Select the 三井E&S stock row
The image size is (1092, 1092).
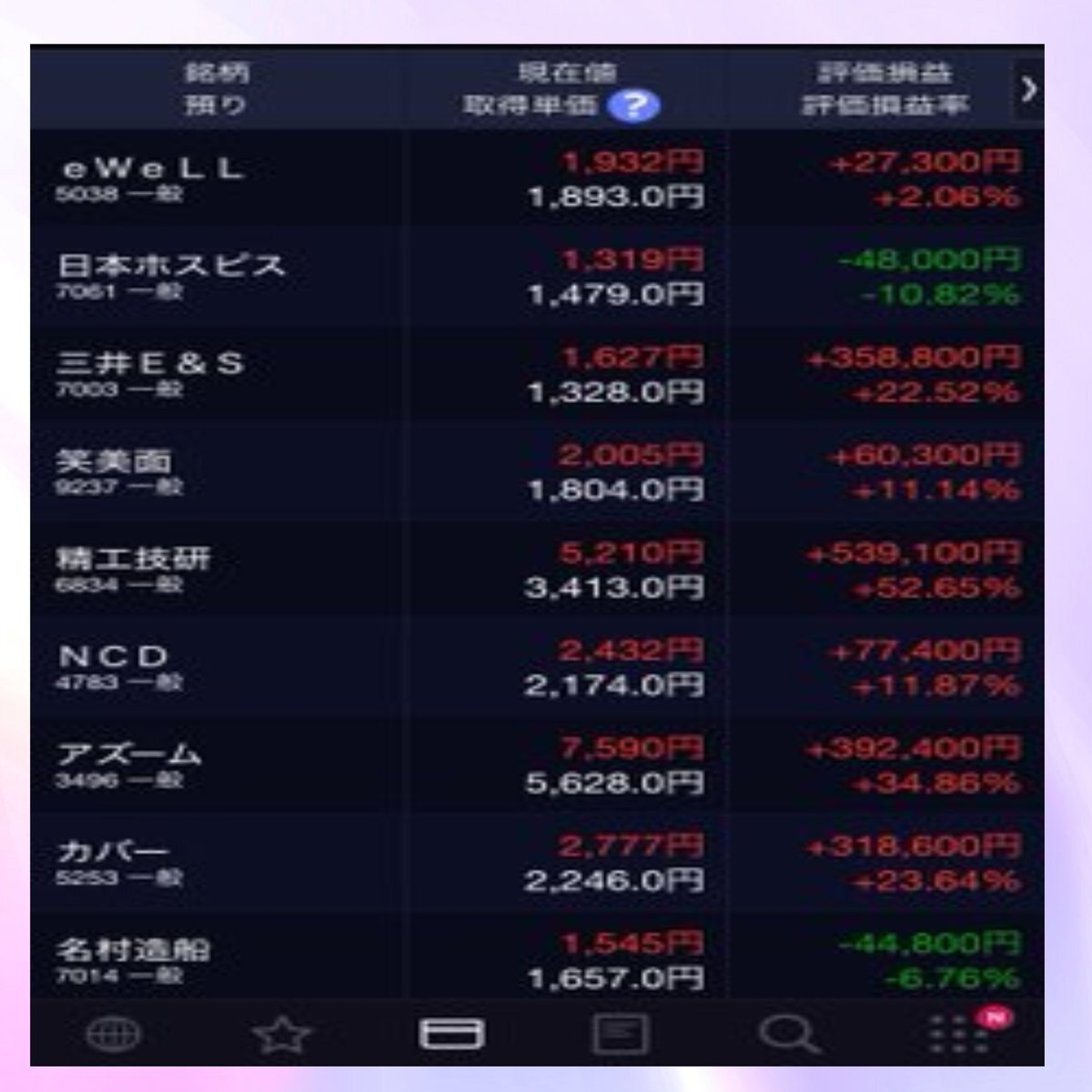[x=537, y=374]
